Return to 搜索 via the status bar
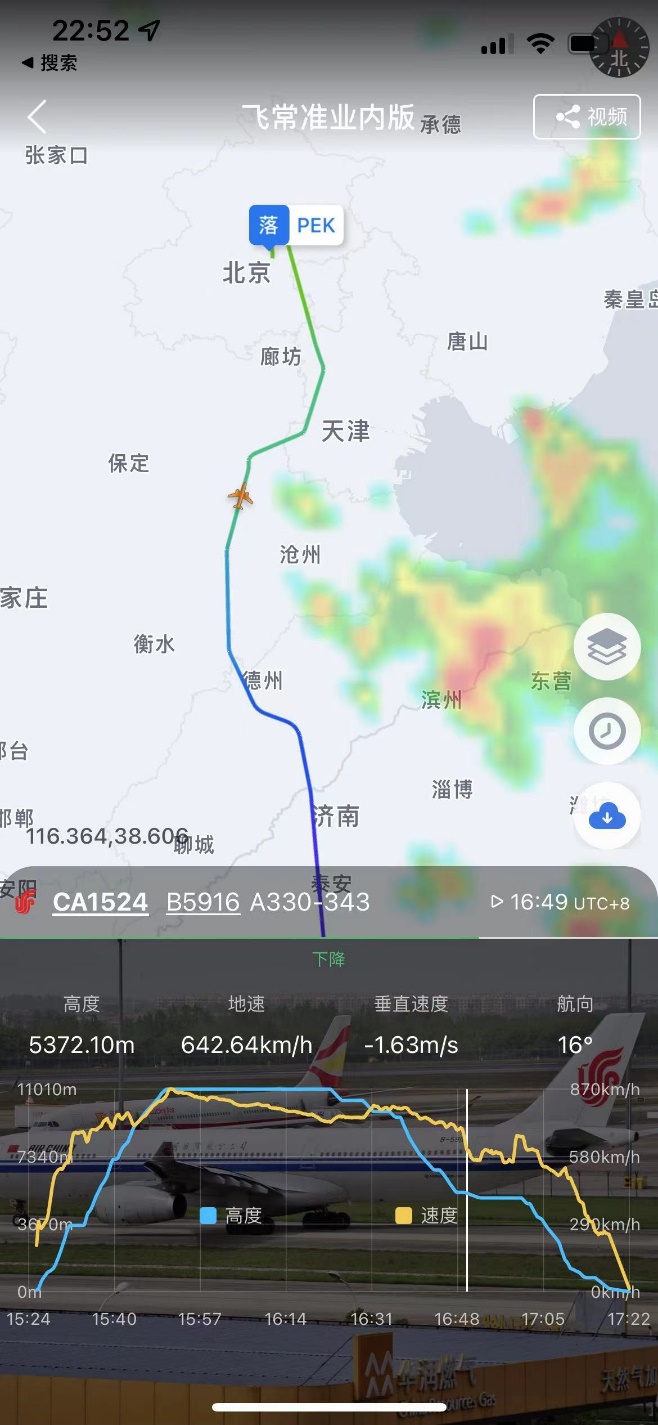Image resolution: width=658 pixels, height=1425 pixels. point(50,63)
